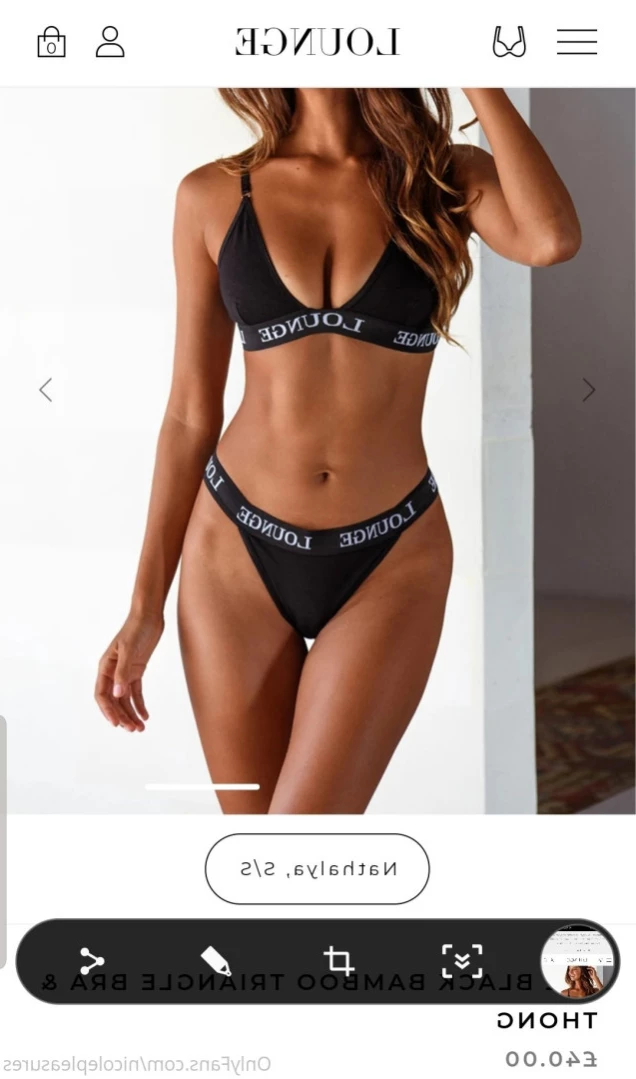This screenshot has width=636, height=1079.
Task: Edit the screenshot with the pencil
Action: 215,961
